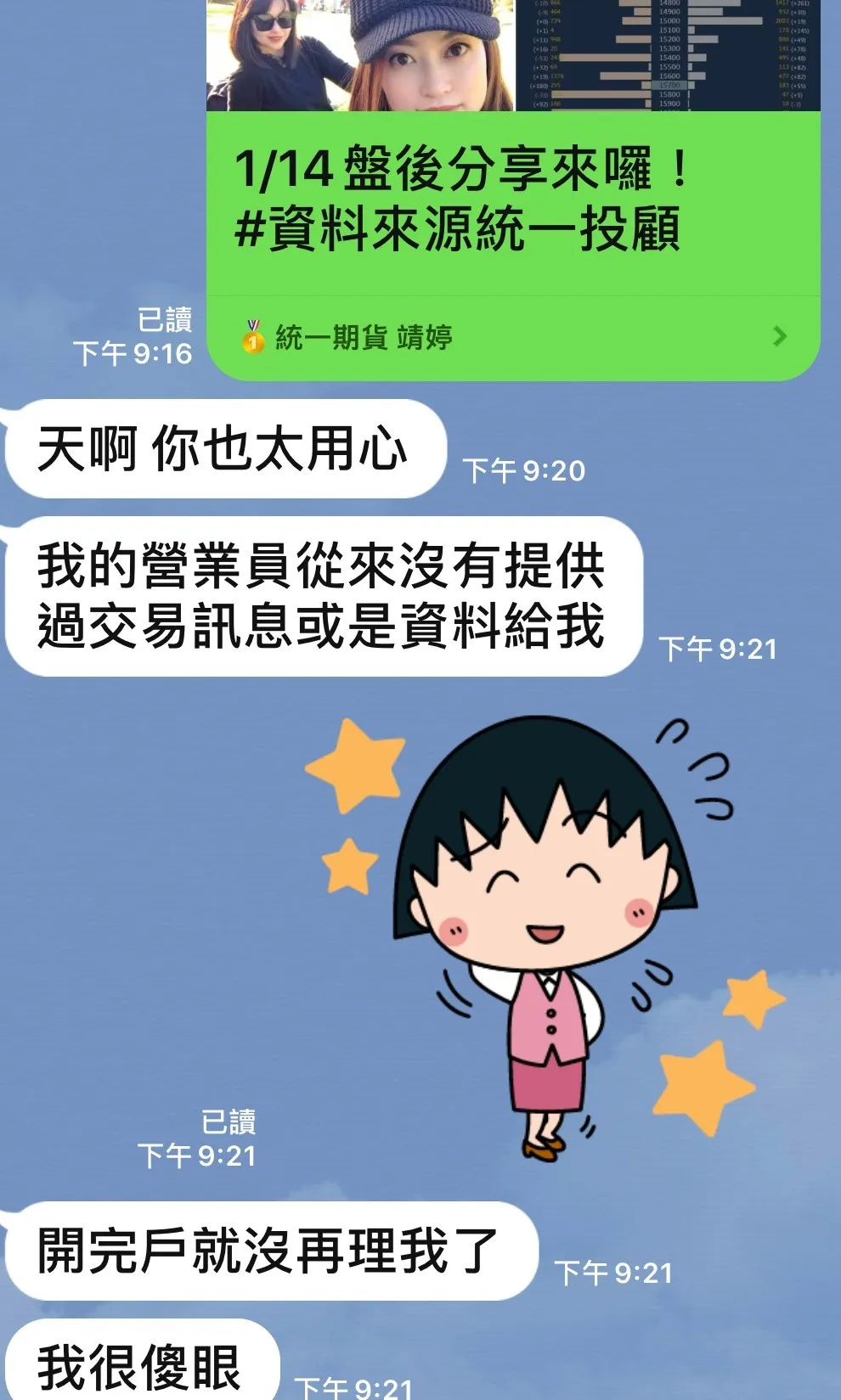Viewport: 841px width, 1400px height.
Task: Open the 統一期貨 靖婷 source row
Action: (x=512, y=338)
